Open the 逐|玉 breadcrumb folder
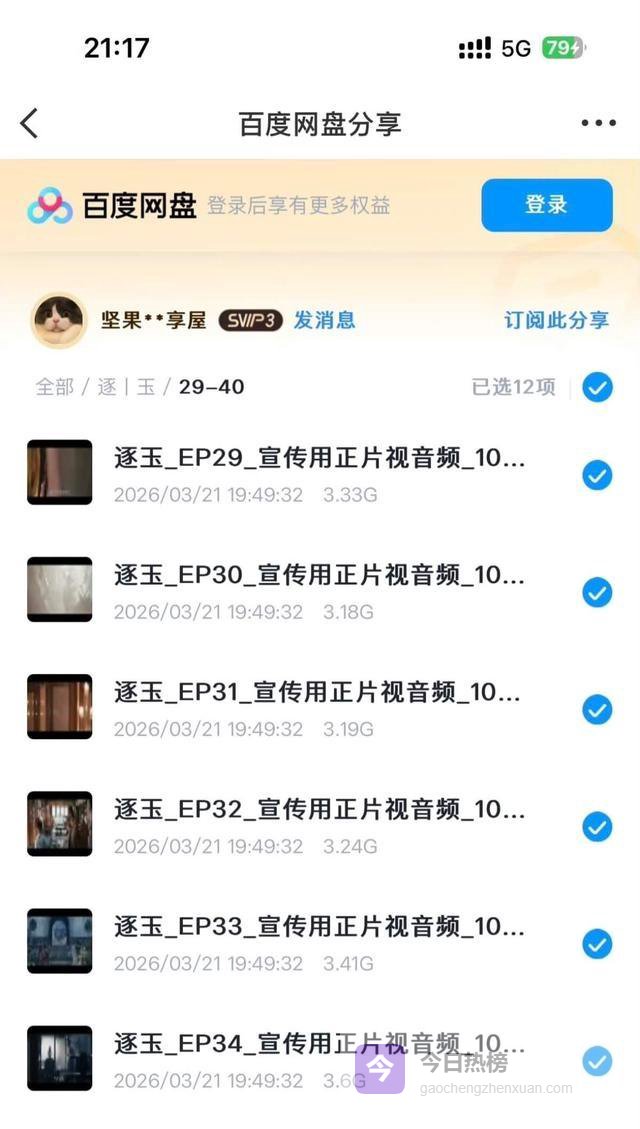 [126, 387]
